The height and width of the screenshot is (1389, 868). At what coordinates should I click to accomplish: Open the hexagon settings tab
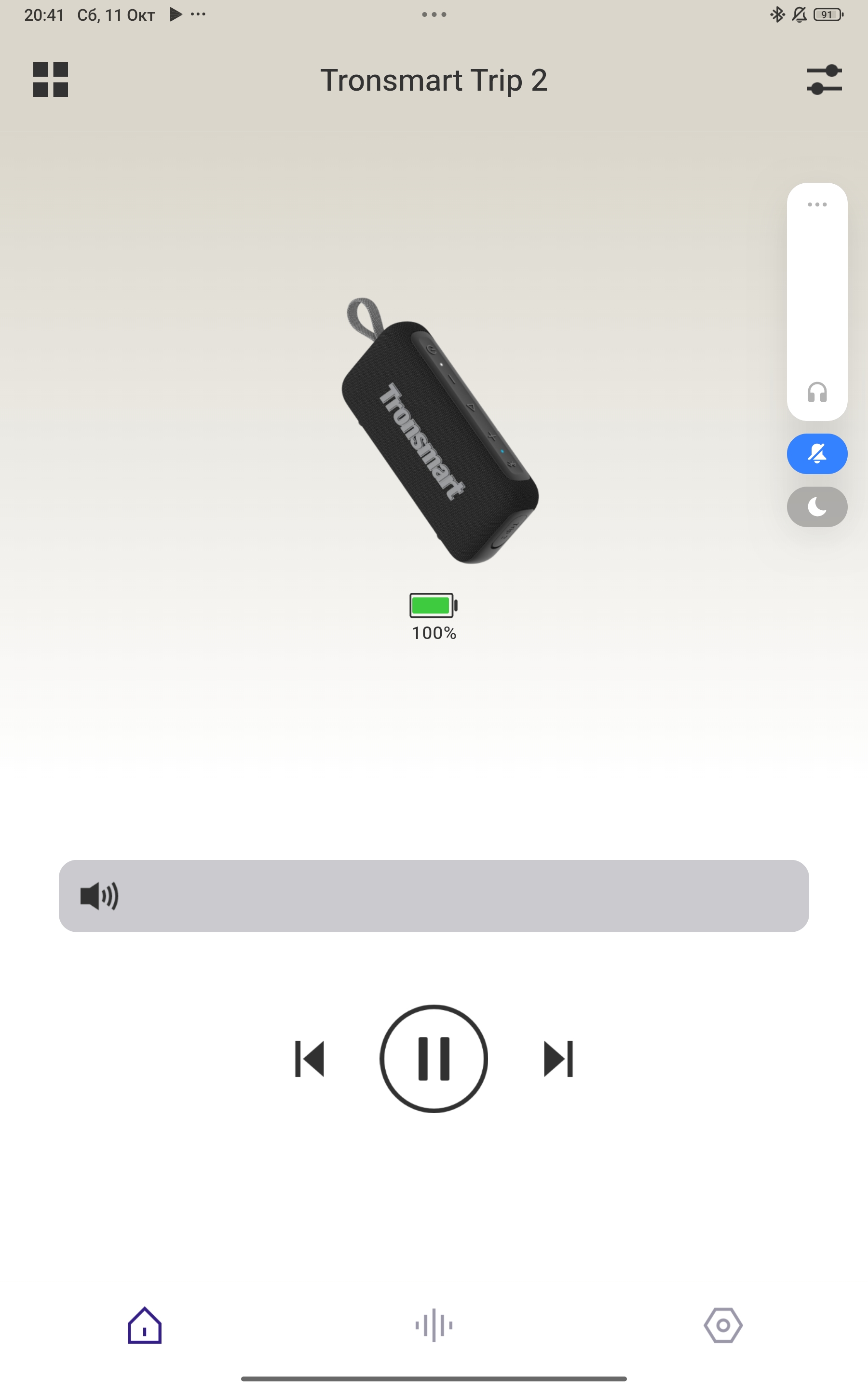723,1325
